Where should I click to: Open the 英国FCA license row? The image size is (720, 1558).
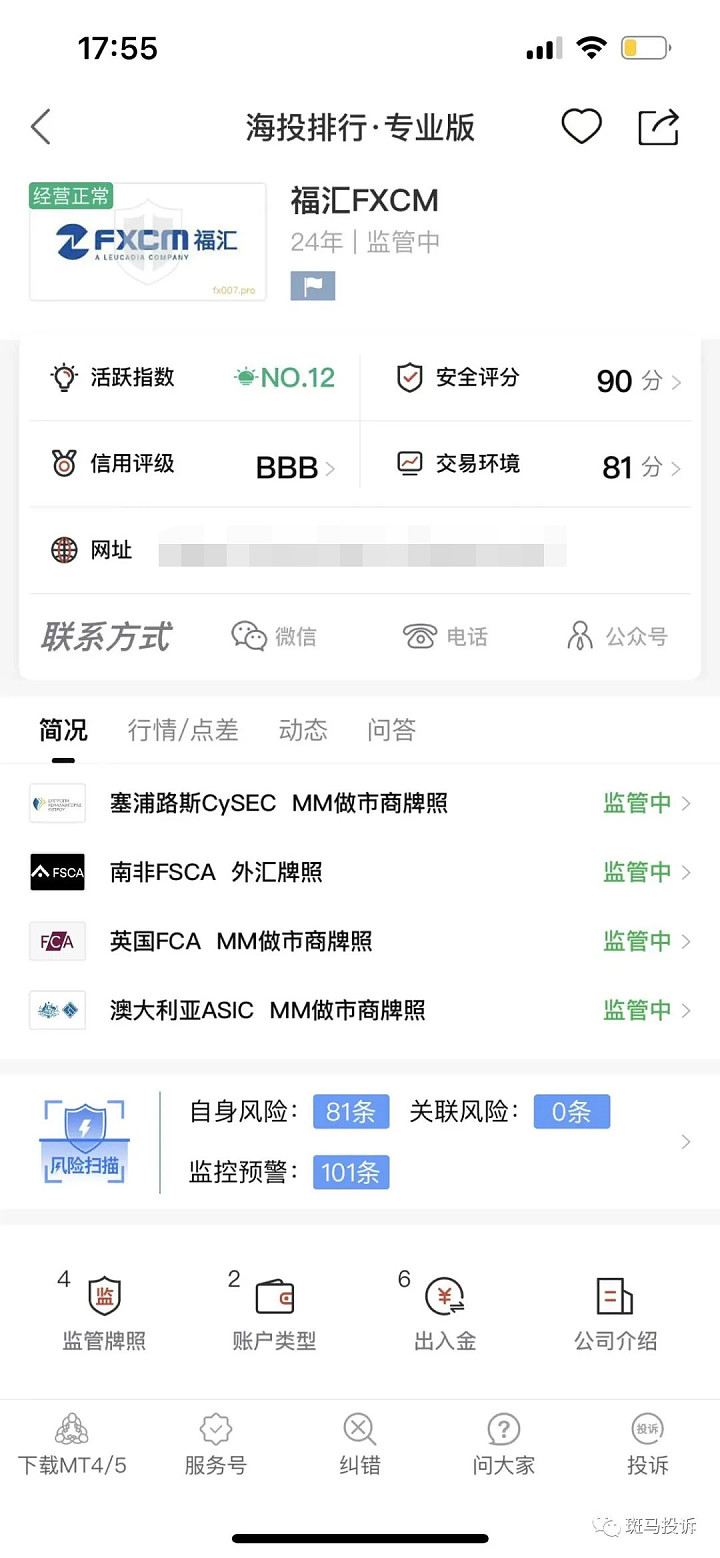[x=360, y=941]
